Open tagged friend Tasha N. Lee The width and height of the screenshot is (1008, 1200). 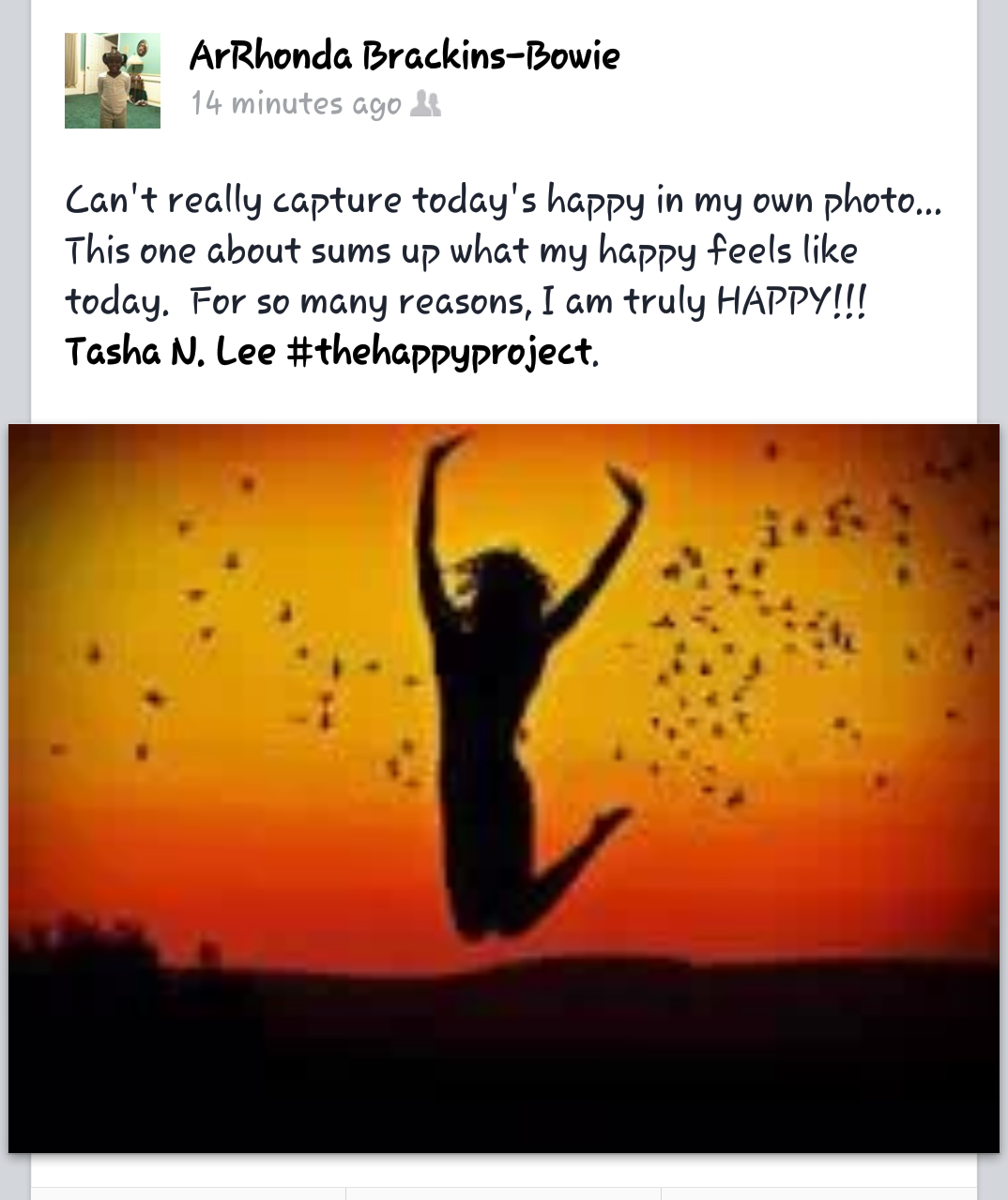click(170, 353)
